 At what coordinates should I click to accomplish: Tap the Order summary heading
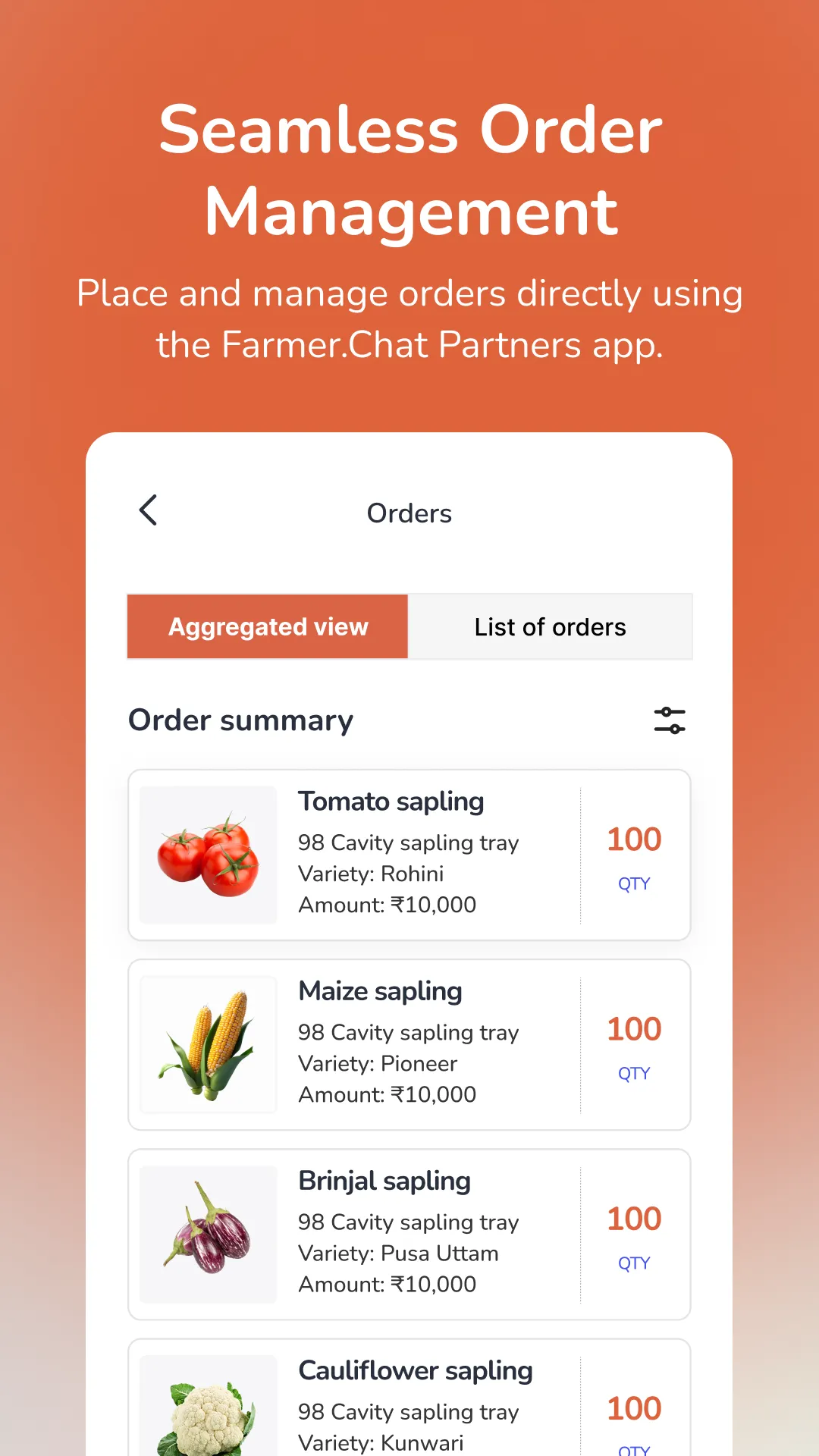coord(240,720)
